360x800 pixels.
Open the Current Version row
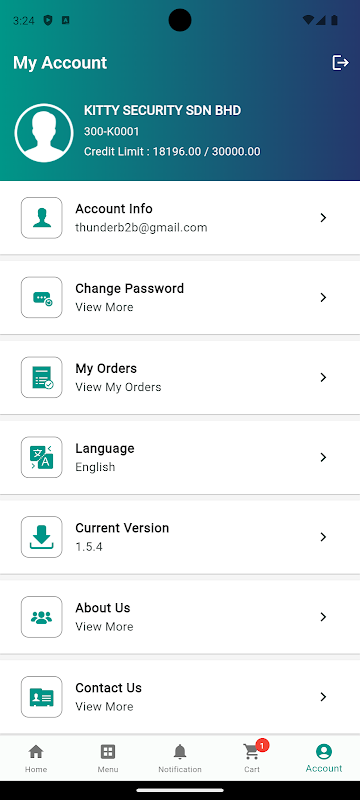[180, 537]
